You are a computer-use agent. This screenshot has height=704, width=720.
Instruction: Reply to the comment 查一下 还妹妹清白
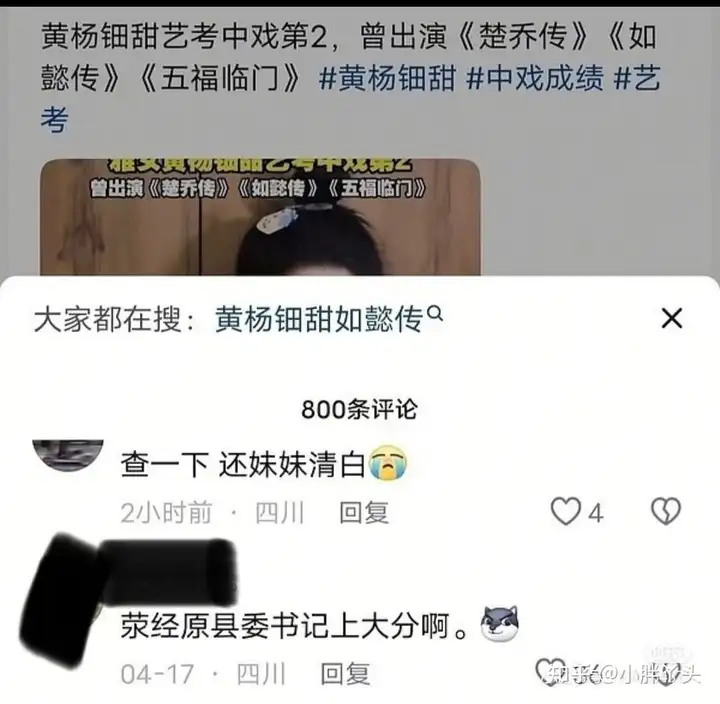point(363,513)
